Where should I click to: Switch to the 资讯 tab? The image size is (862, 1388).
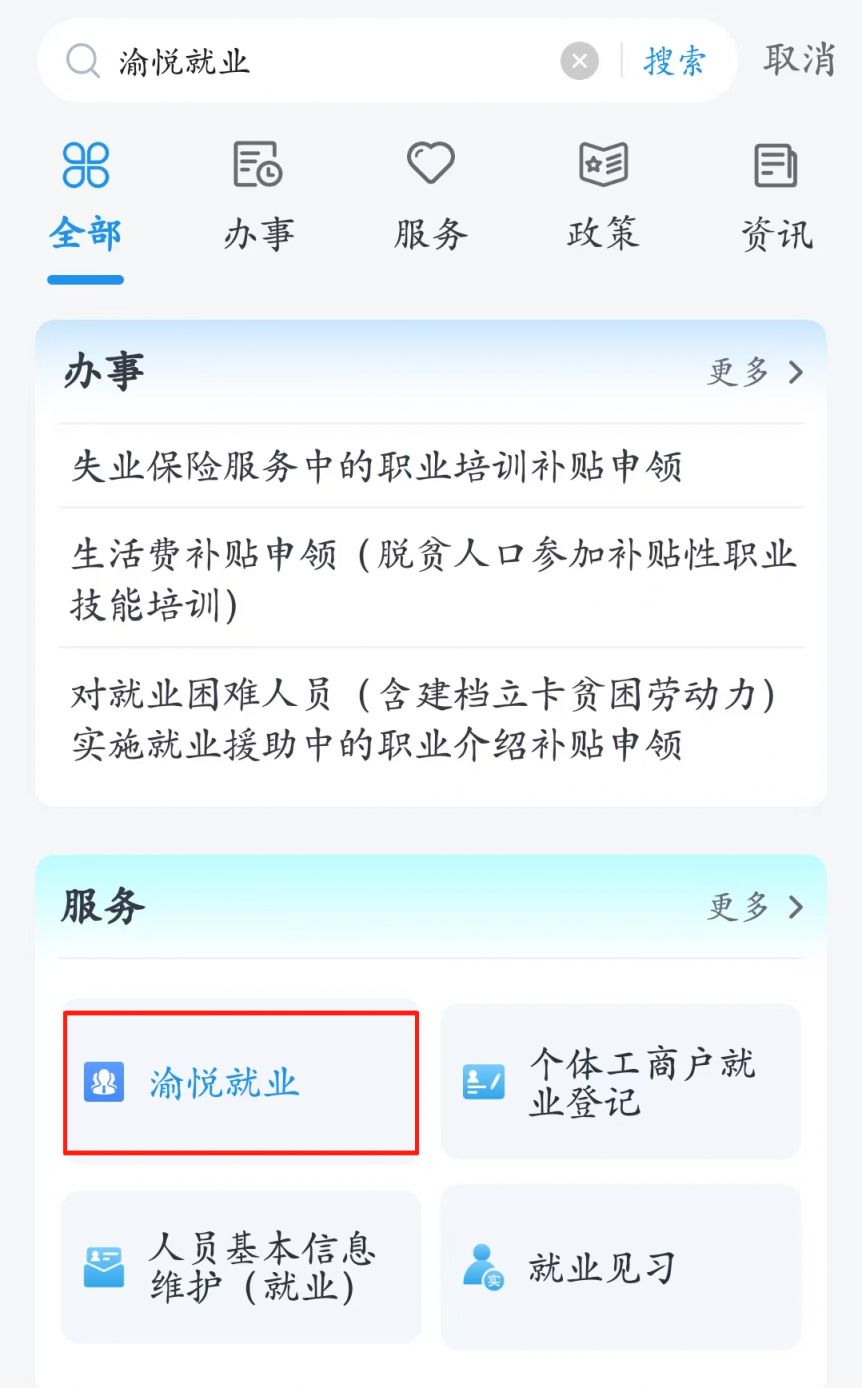point(776,197)
